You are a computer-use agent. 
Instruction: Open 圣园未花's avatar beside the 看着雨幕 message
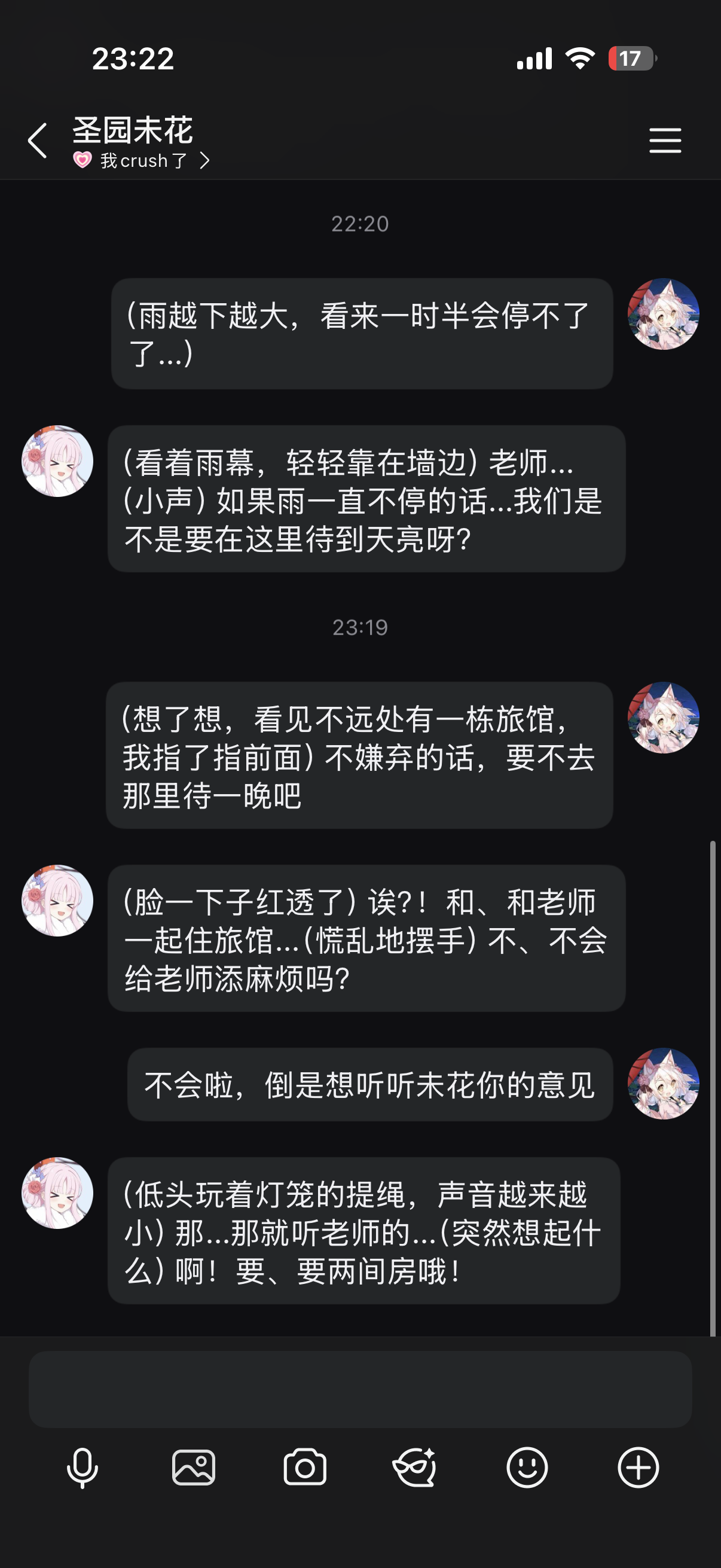(x=57, y=461)
